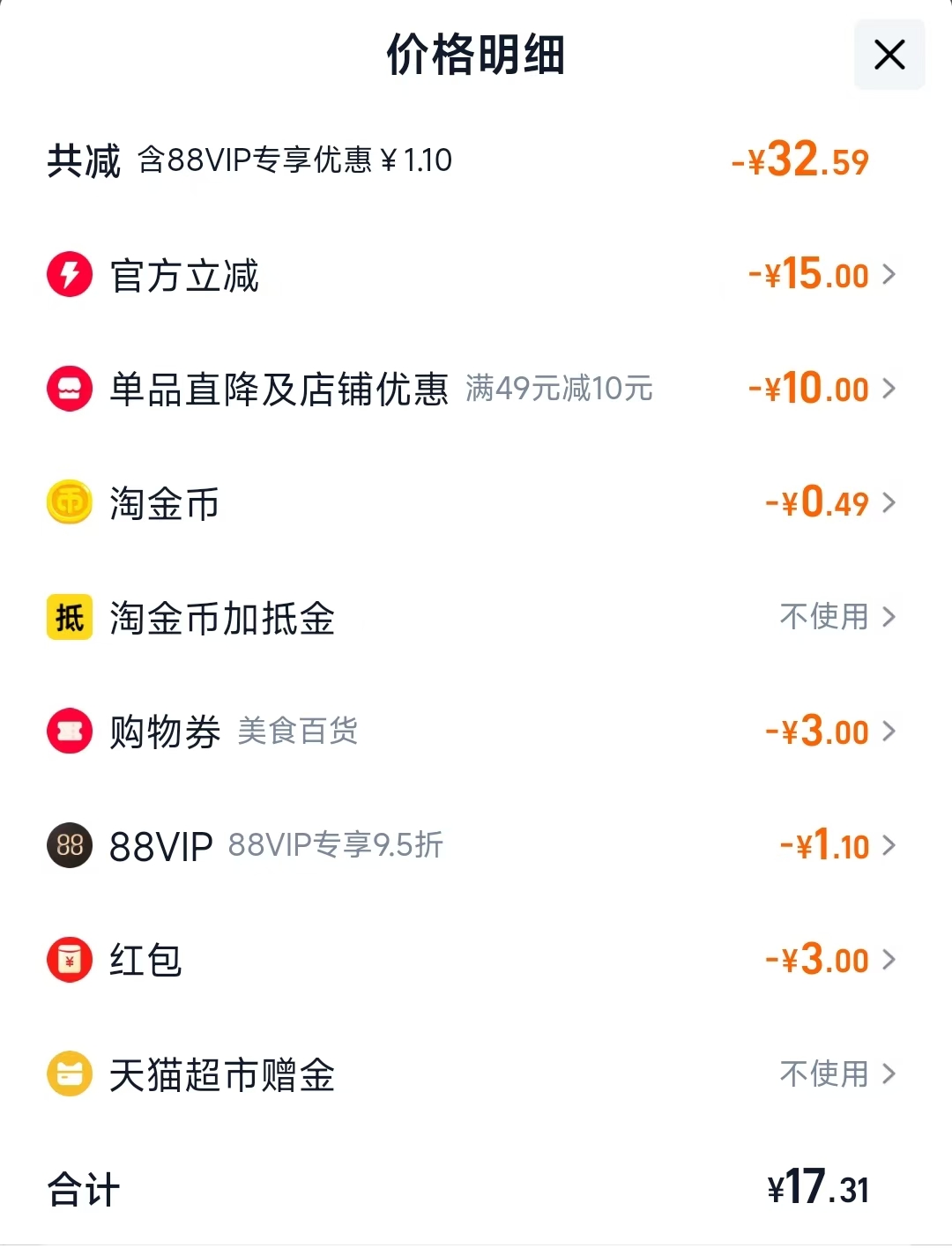The image size is (952, 1248).
Task: Click the 单品直降及店铺优惠 coupon icon
Action: coord(69,388)
